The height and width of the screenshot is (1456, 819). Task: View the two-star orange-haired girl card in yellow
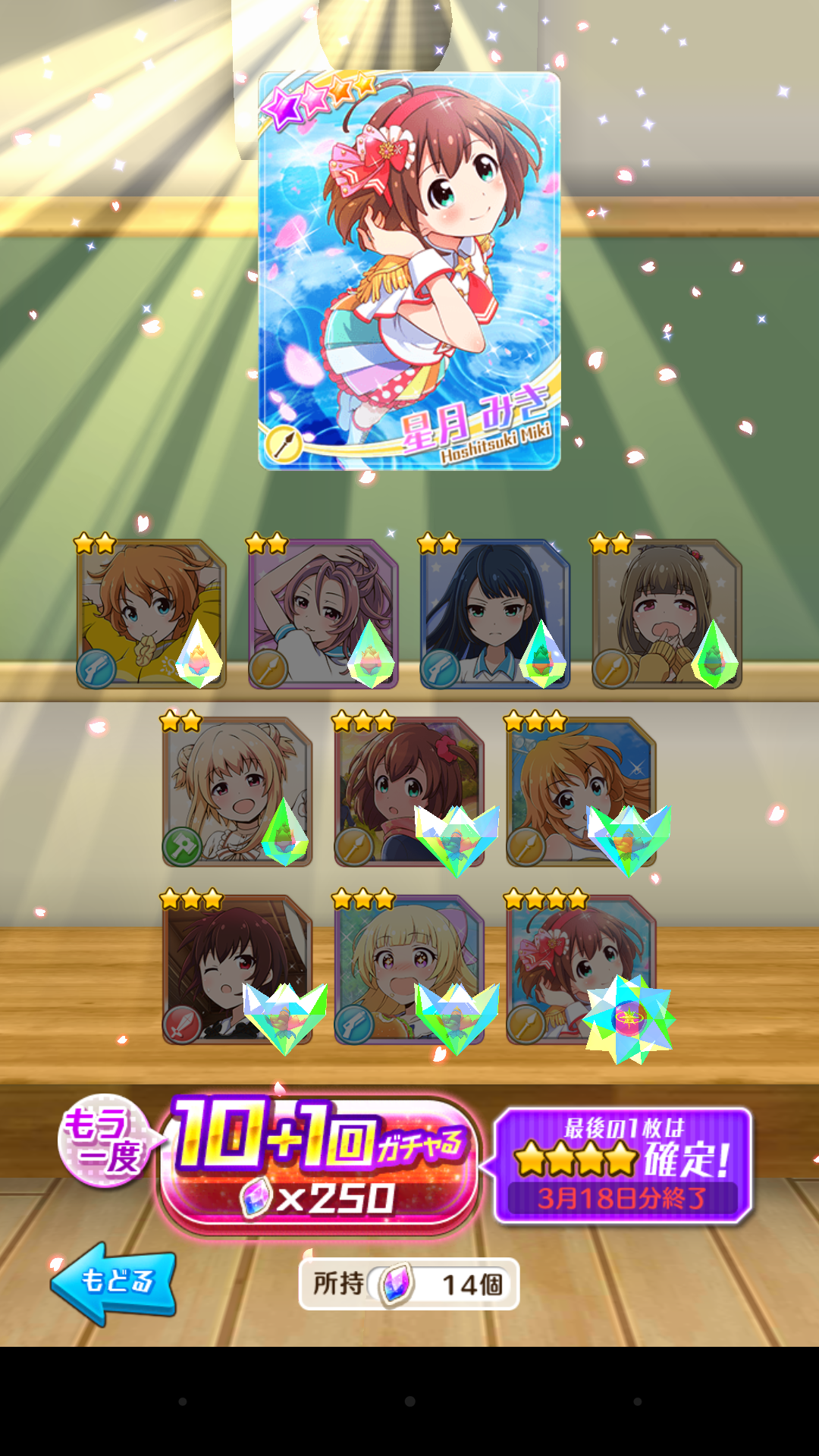coord(150,614)
